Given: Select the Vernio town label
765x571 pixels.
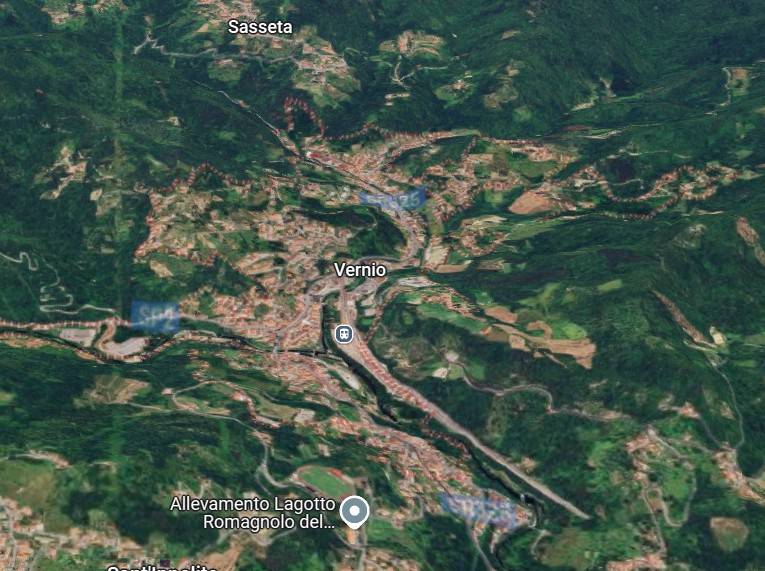Looking at the screenshot, I should click(x=359, y=270).
